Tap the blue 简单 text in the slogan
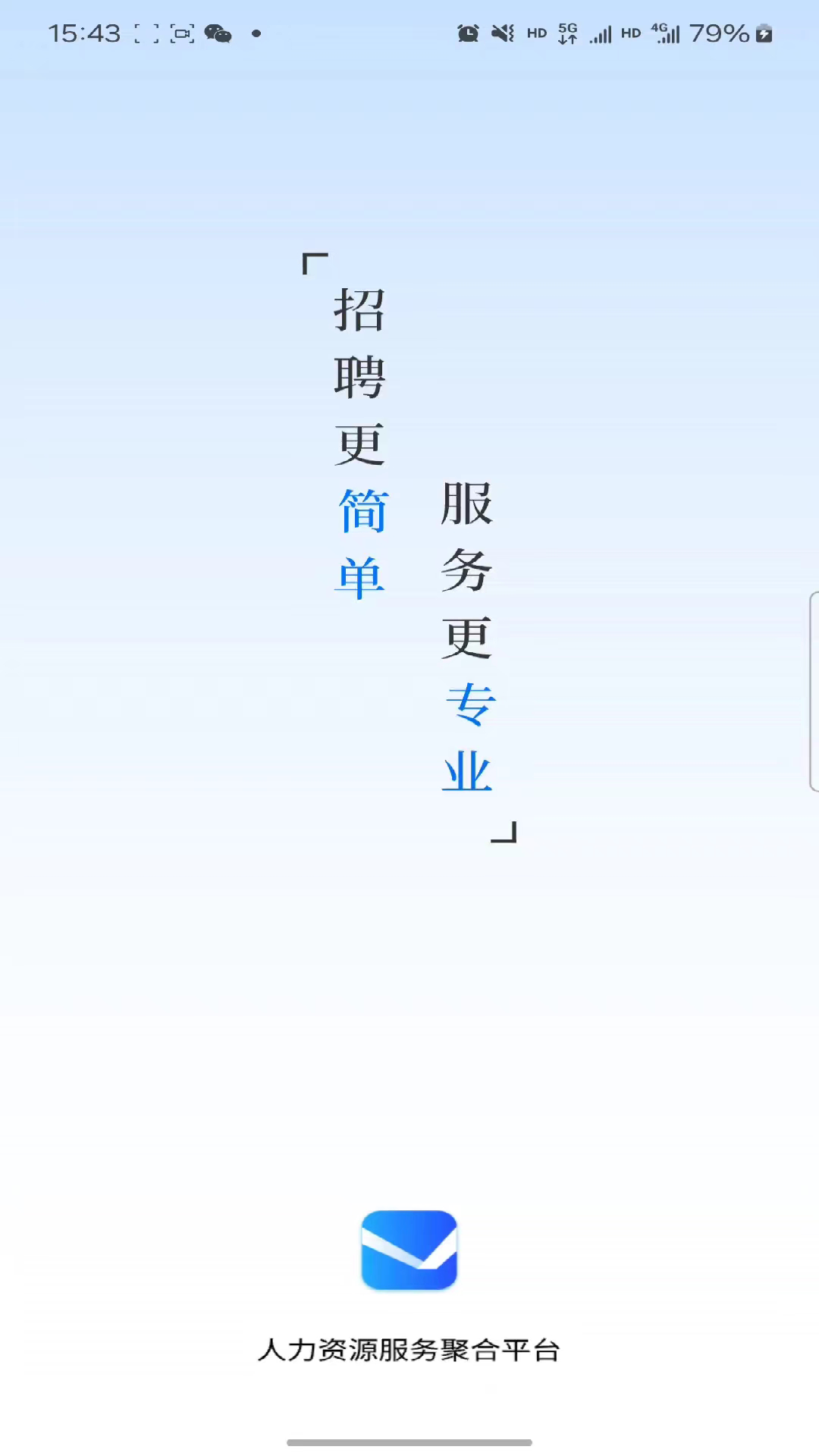 [359, 542]
